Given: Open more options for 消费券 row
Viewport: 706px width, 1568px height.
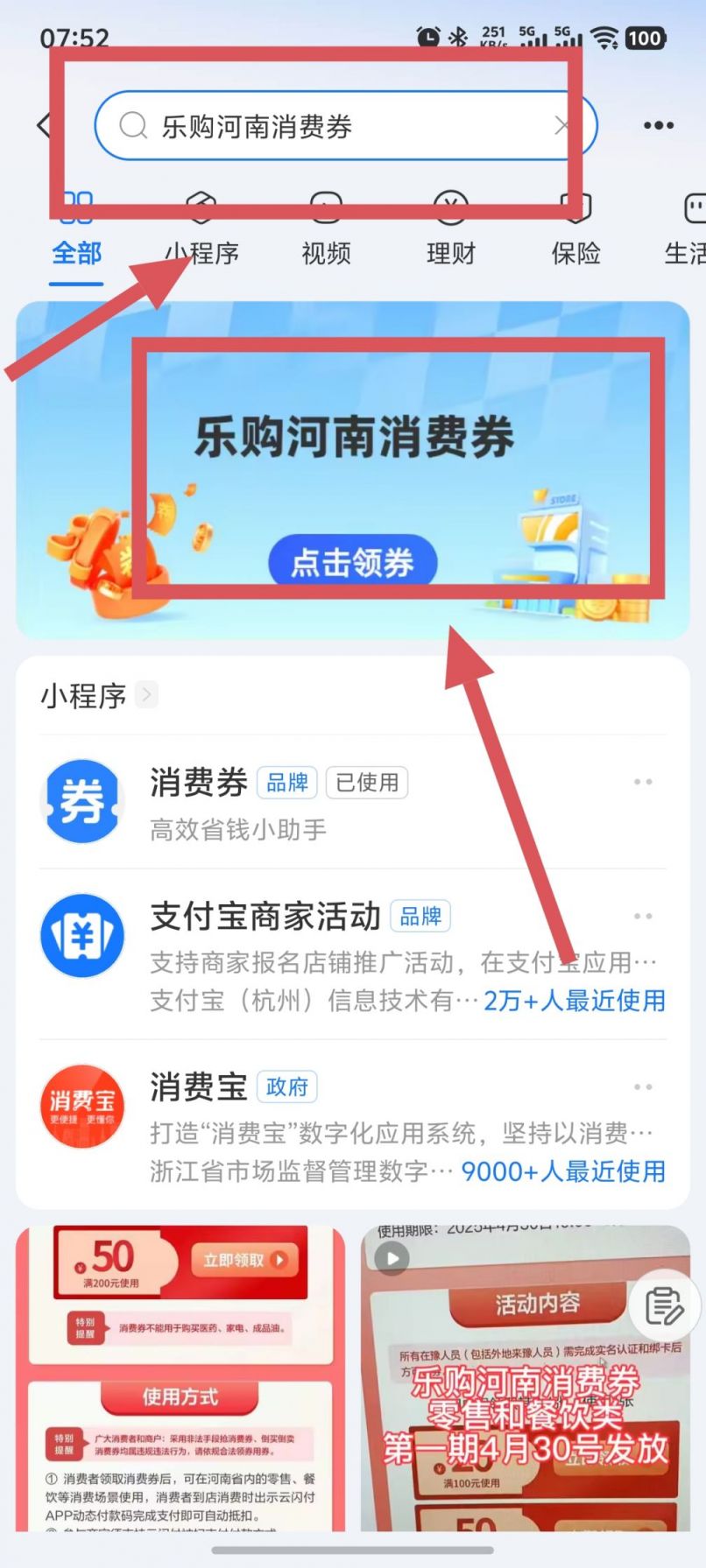Looking at the screenshot, I should coord(643,782).
